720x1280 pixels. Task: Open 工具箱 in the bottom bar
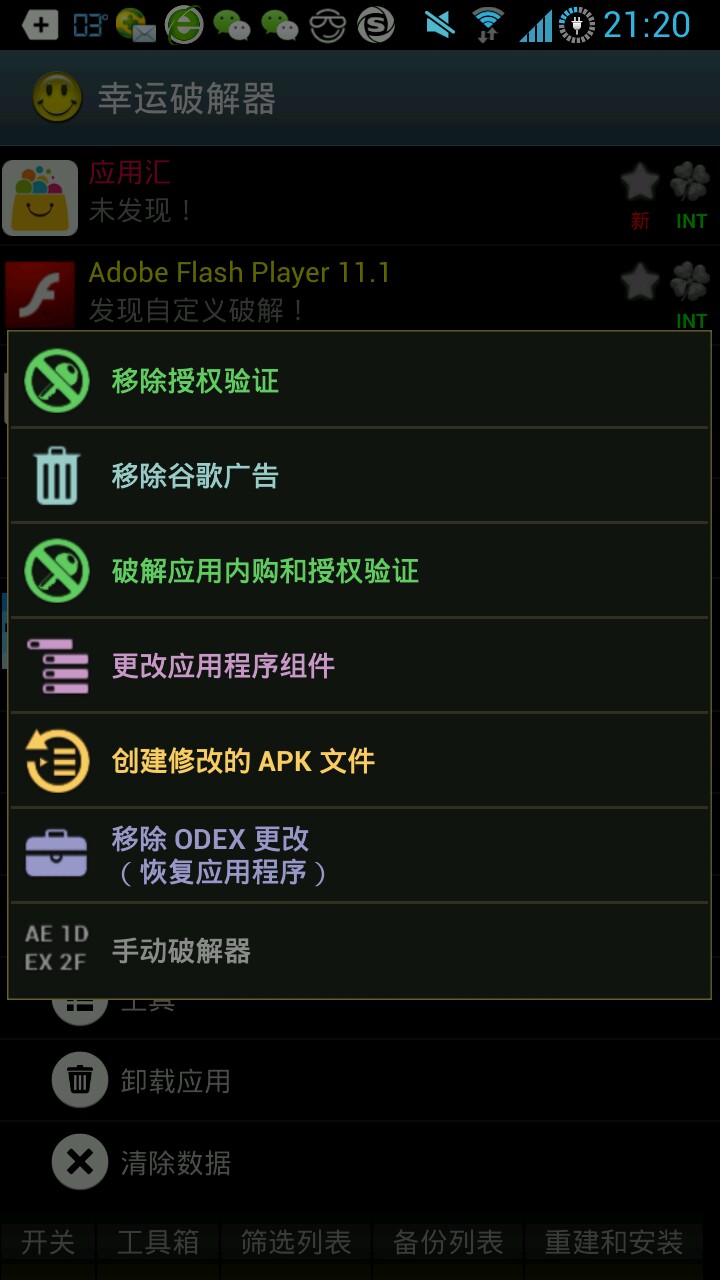pos(158,1243)
